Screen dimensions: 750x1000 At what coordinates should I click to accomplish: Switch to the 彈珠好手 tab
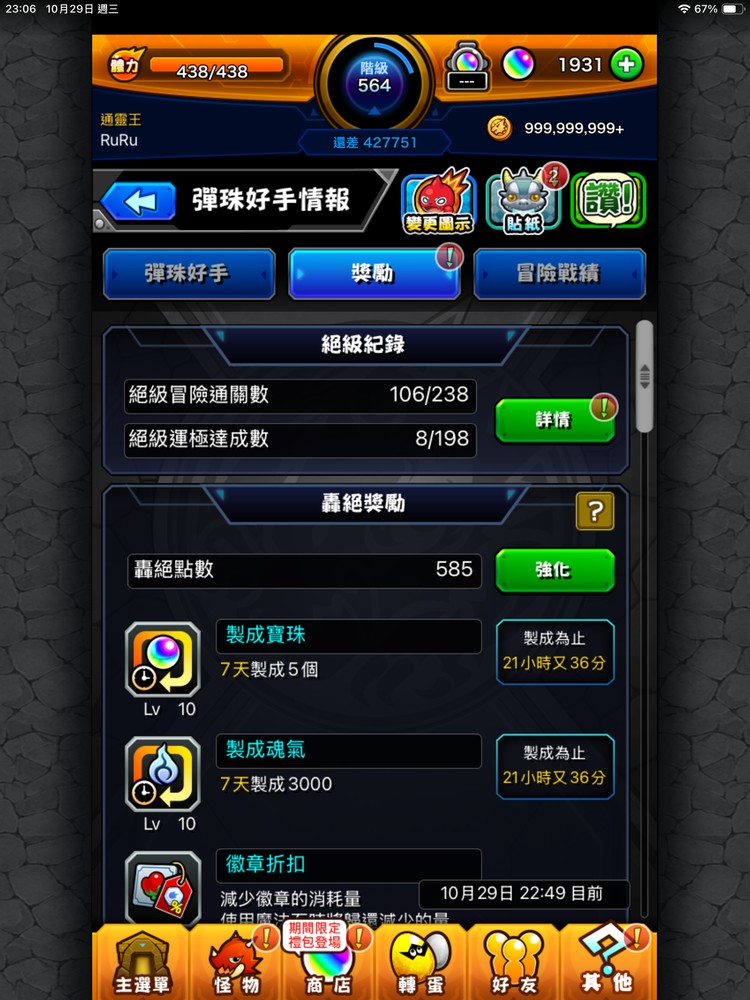(x=189, y=274)
